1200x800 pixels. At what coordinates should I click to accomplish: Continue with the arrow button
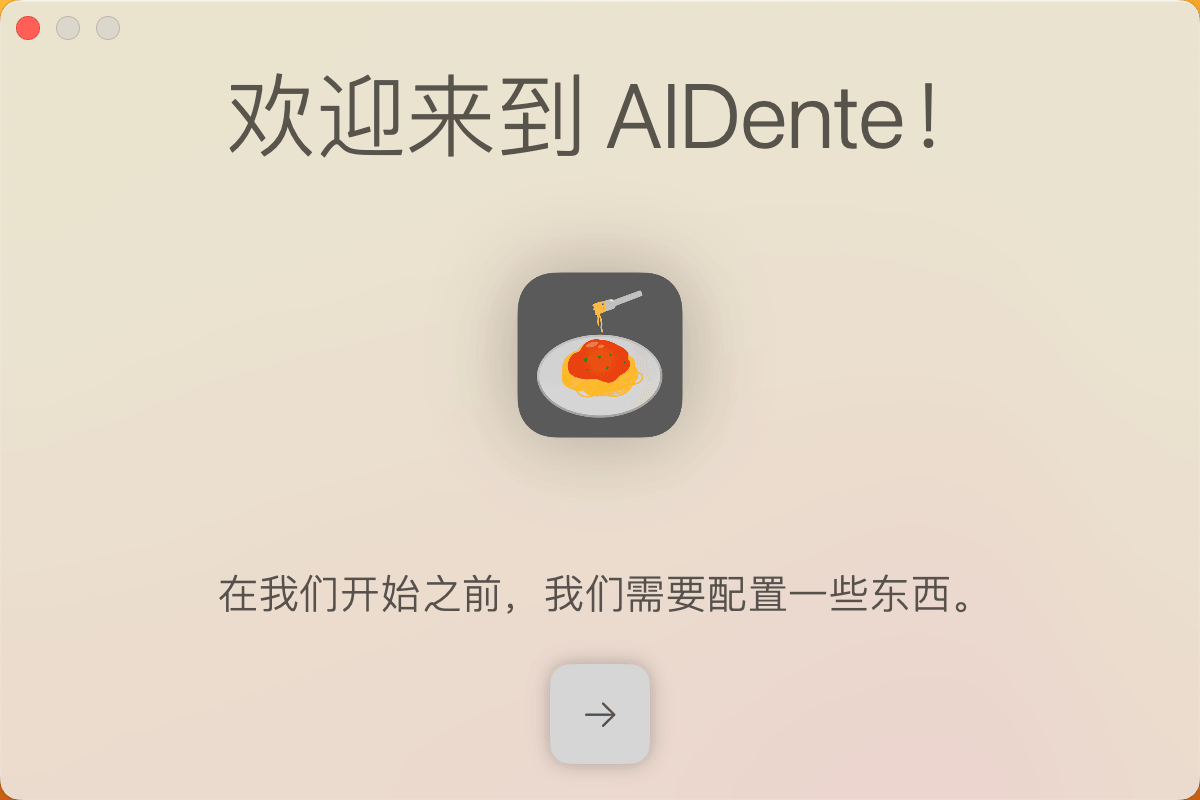[x=600, y=714]
